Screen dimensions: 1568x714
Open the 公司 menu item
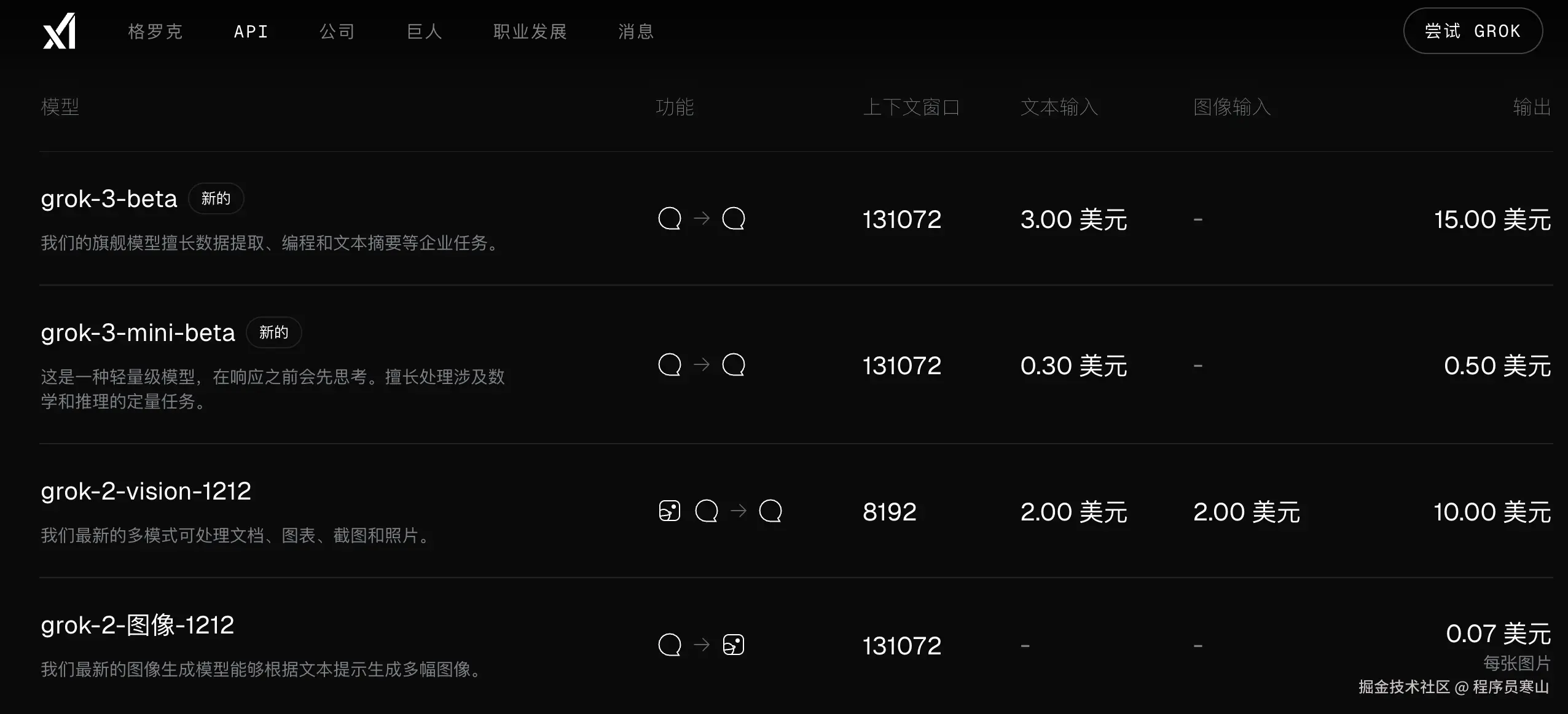click(x=337, y=31)
